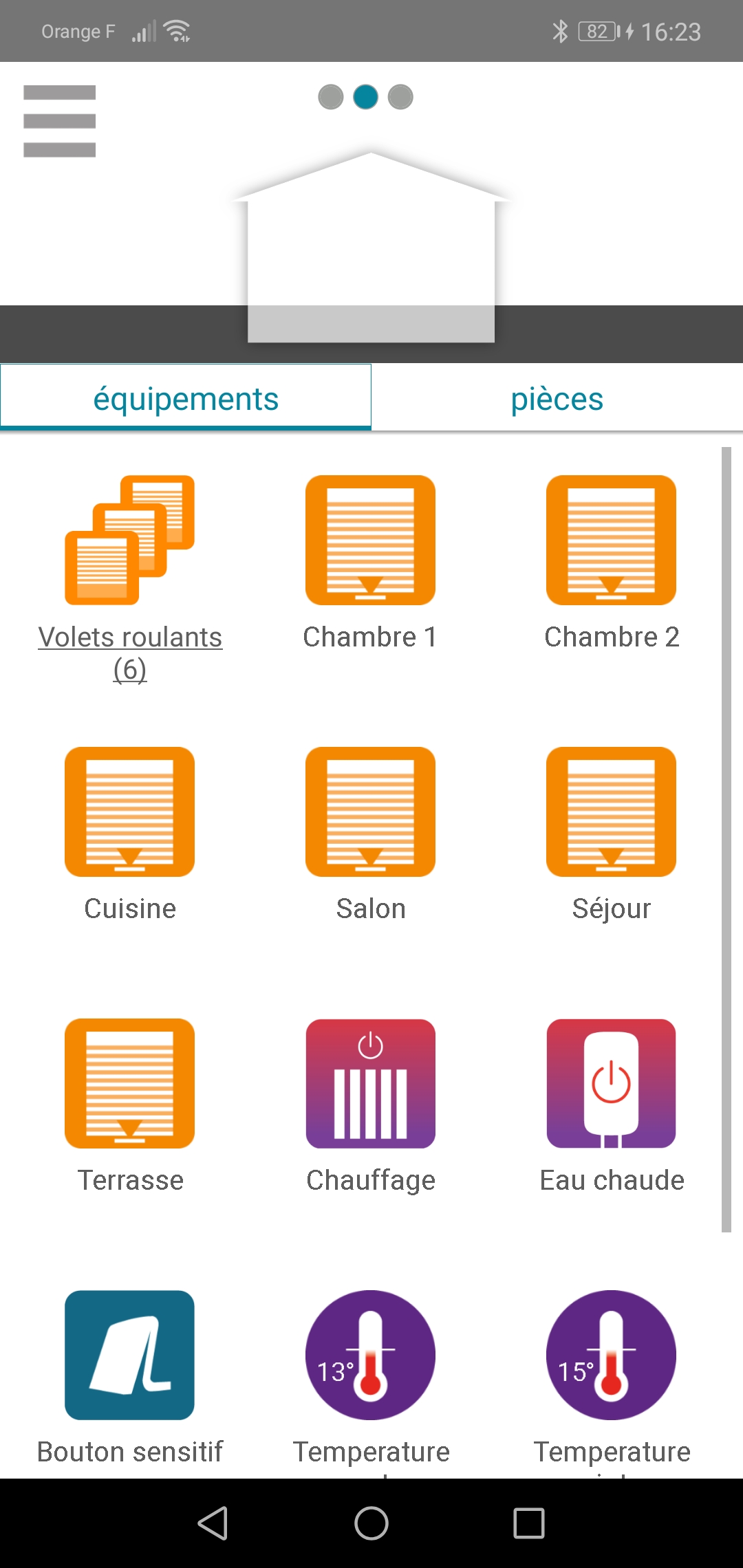743x1568 pixels.
Task: Switch to the pièces tab
Action: [557, 398]
